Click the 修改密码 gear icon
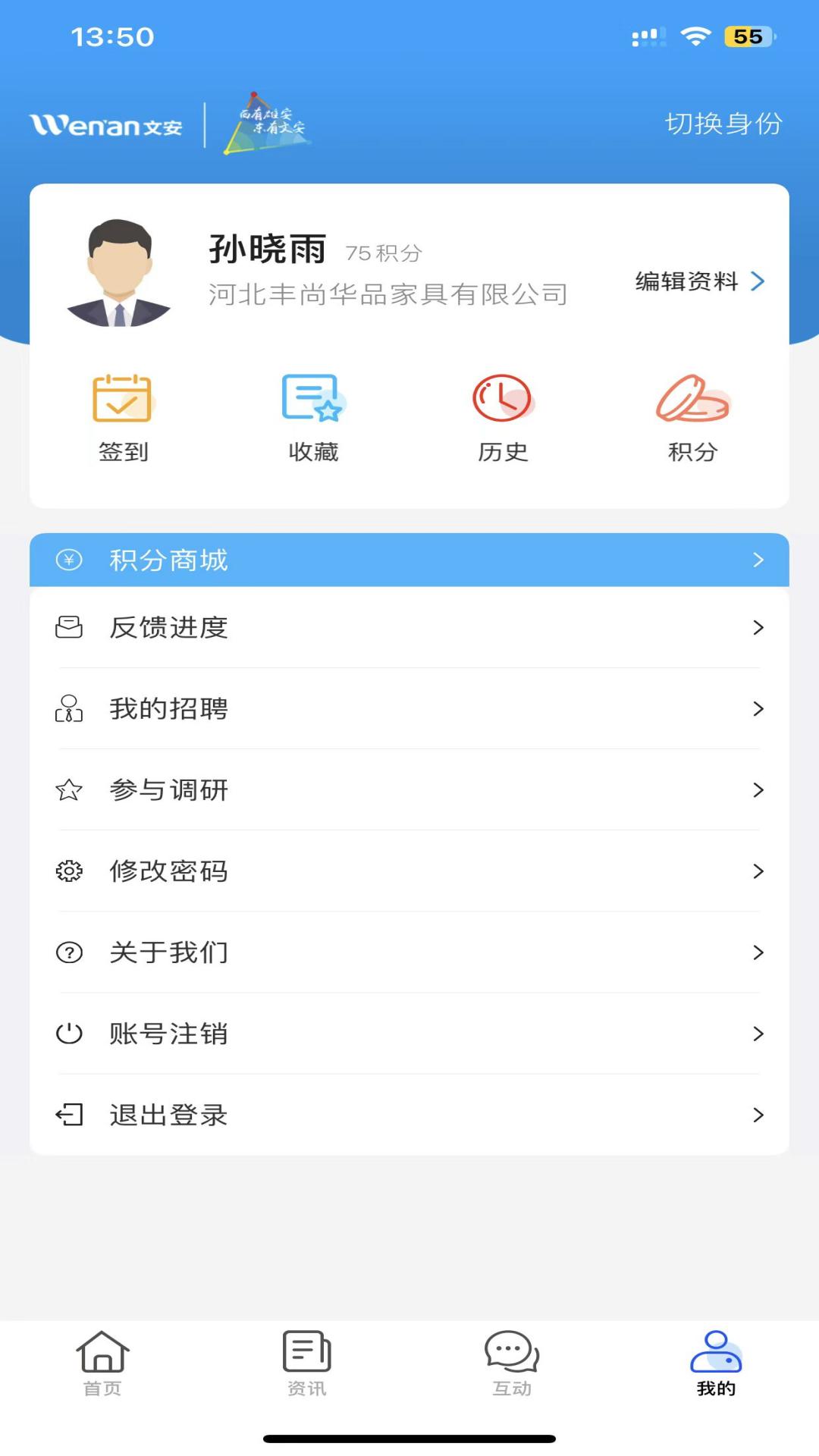Screen dimensions: 819x1456 (x=69, y=871)
